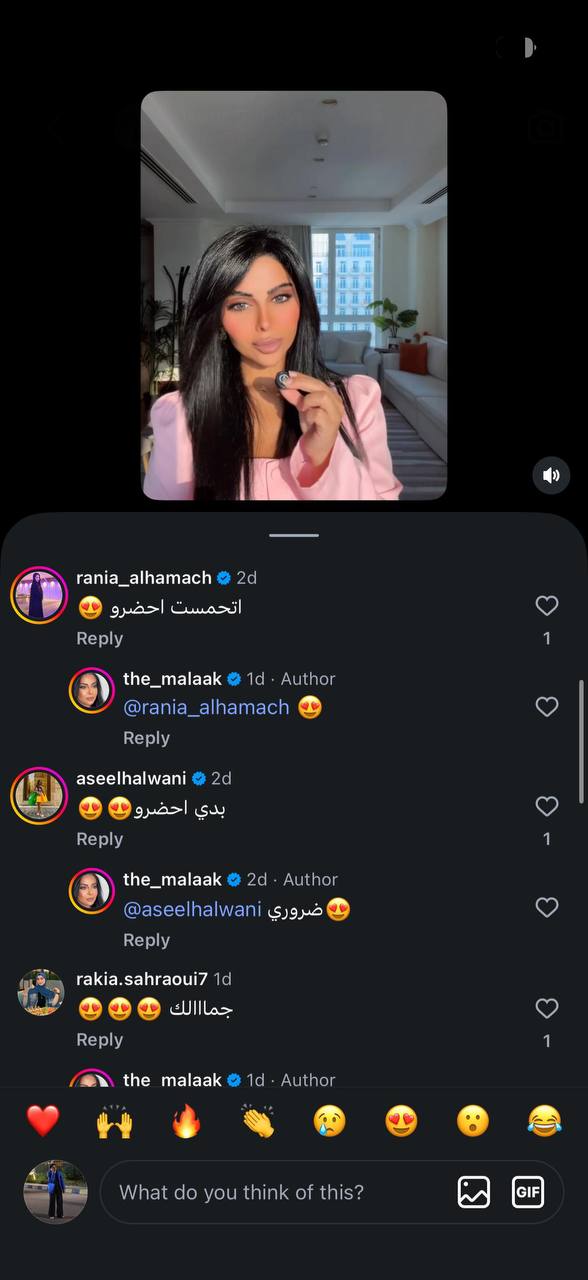Send the fire emoji quick reaction

(186, 1121)
